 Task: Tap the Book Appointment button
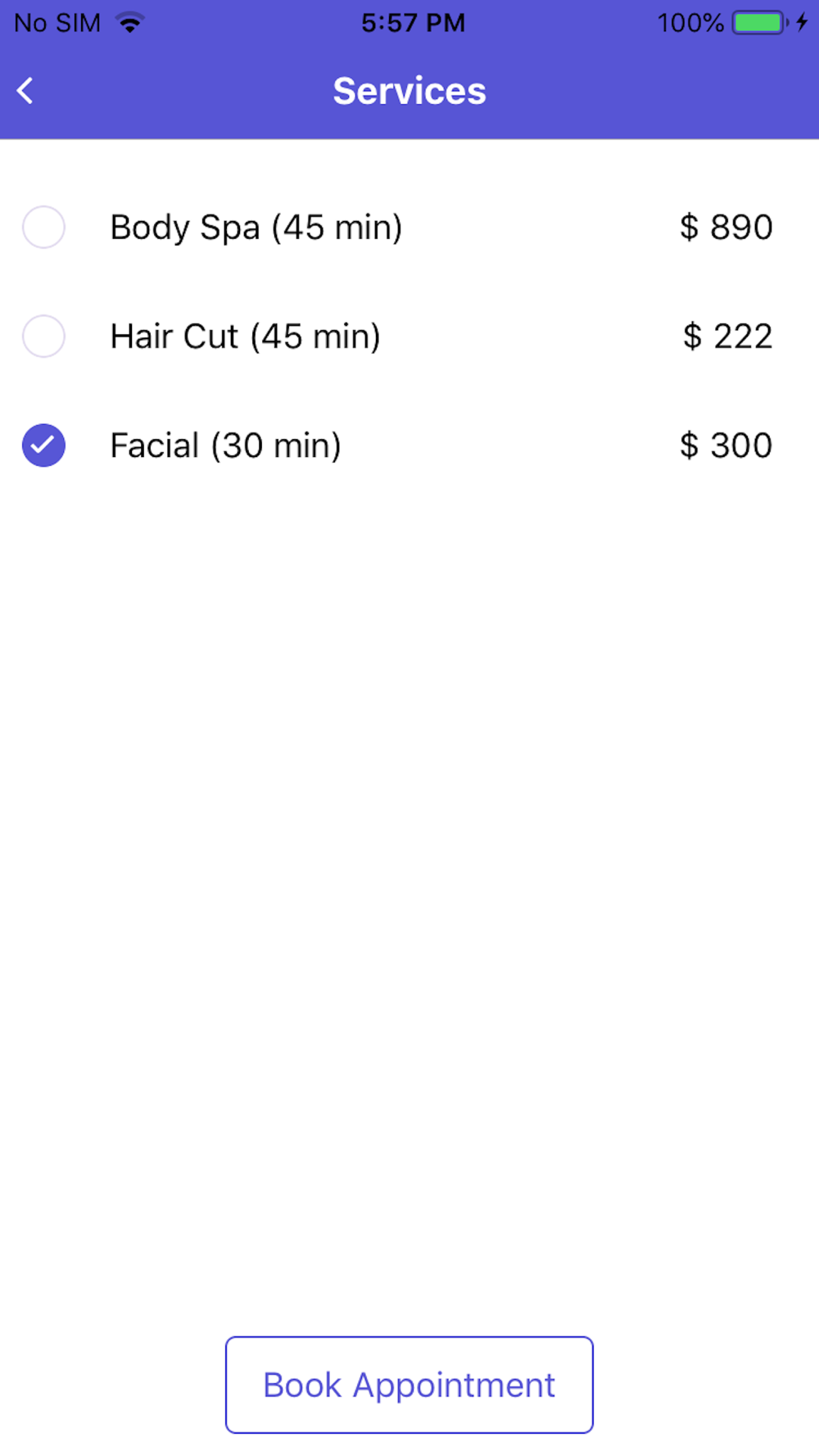click(409, 1385)
